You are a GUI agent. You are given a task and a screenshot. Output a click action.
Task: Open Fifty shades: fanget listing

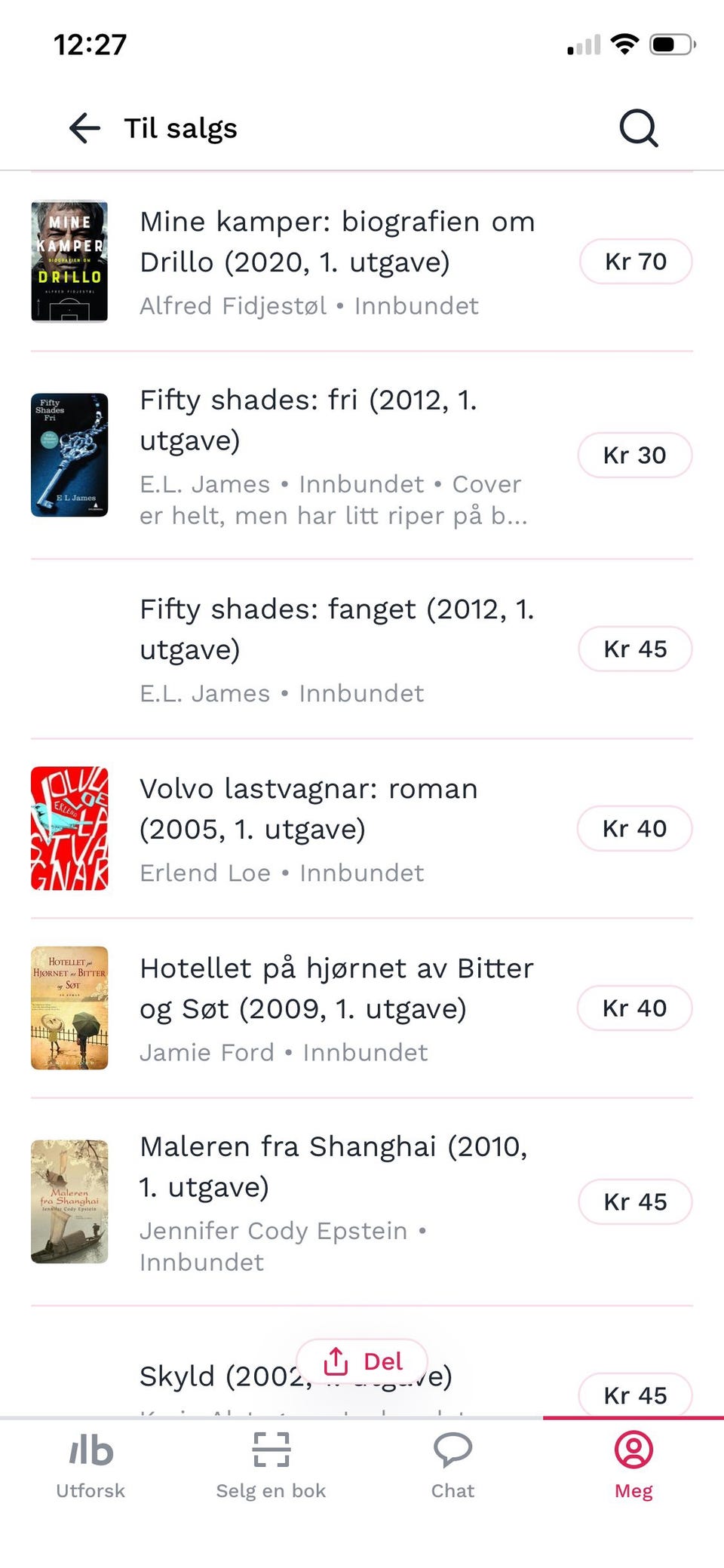point(362,649)
